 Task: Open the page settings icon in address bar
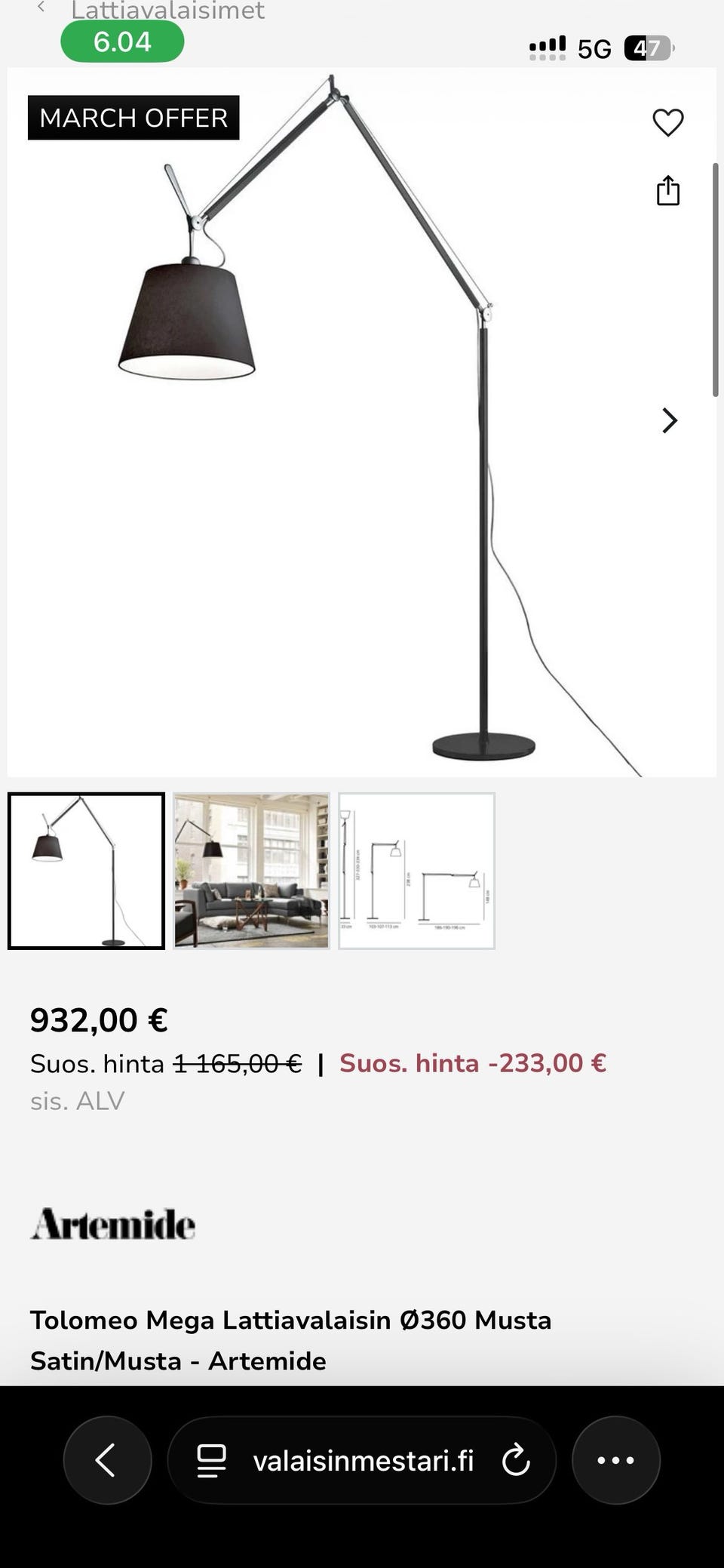click(x=211, y=1461)
